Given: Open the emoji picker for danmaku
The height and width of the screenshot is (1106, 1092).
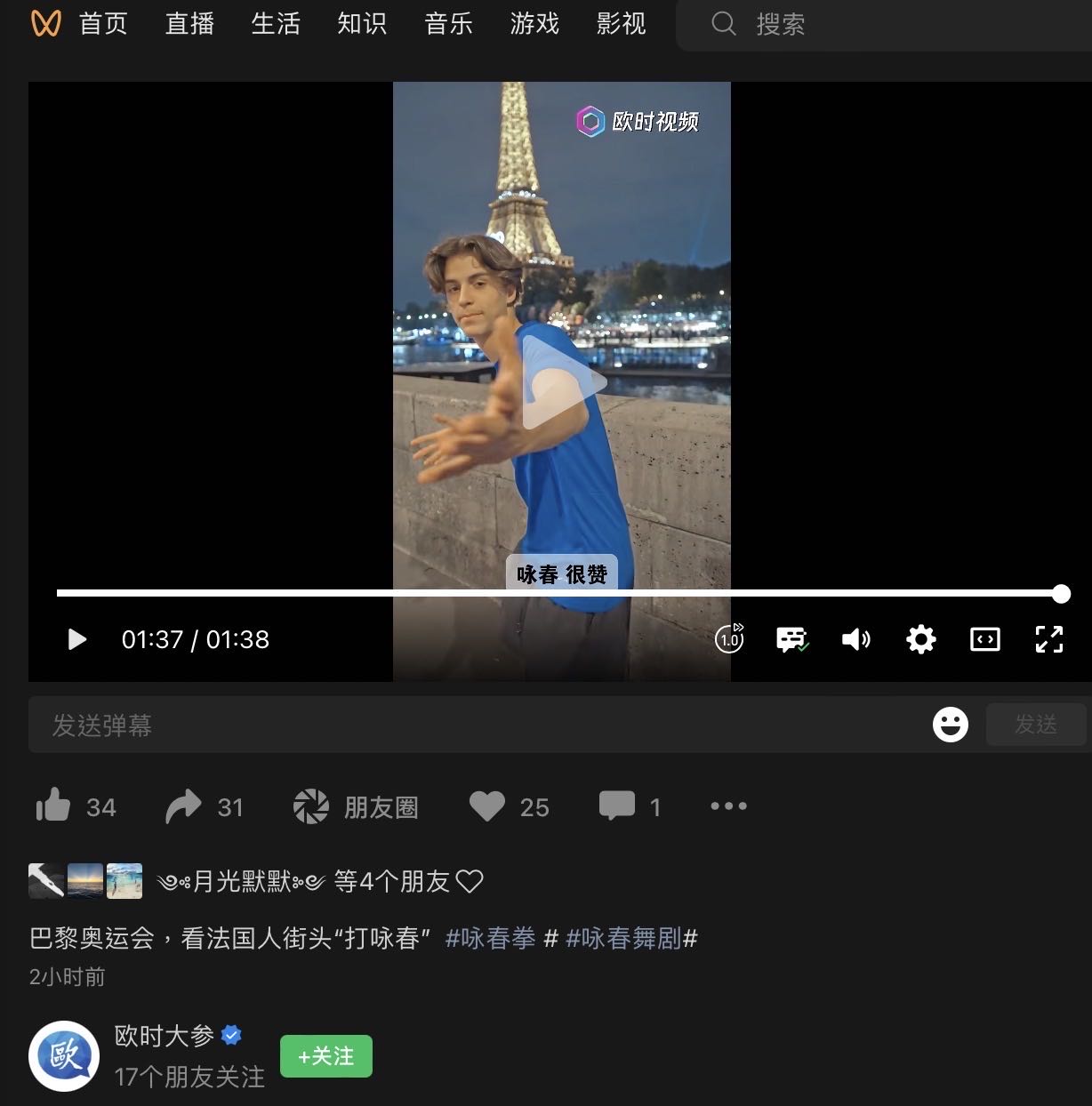Looking at the screenshot, I should (950, 725).
